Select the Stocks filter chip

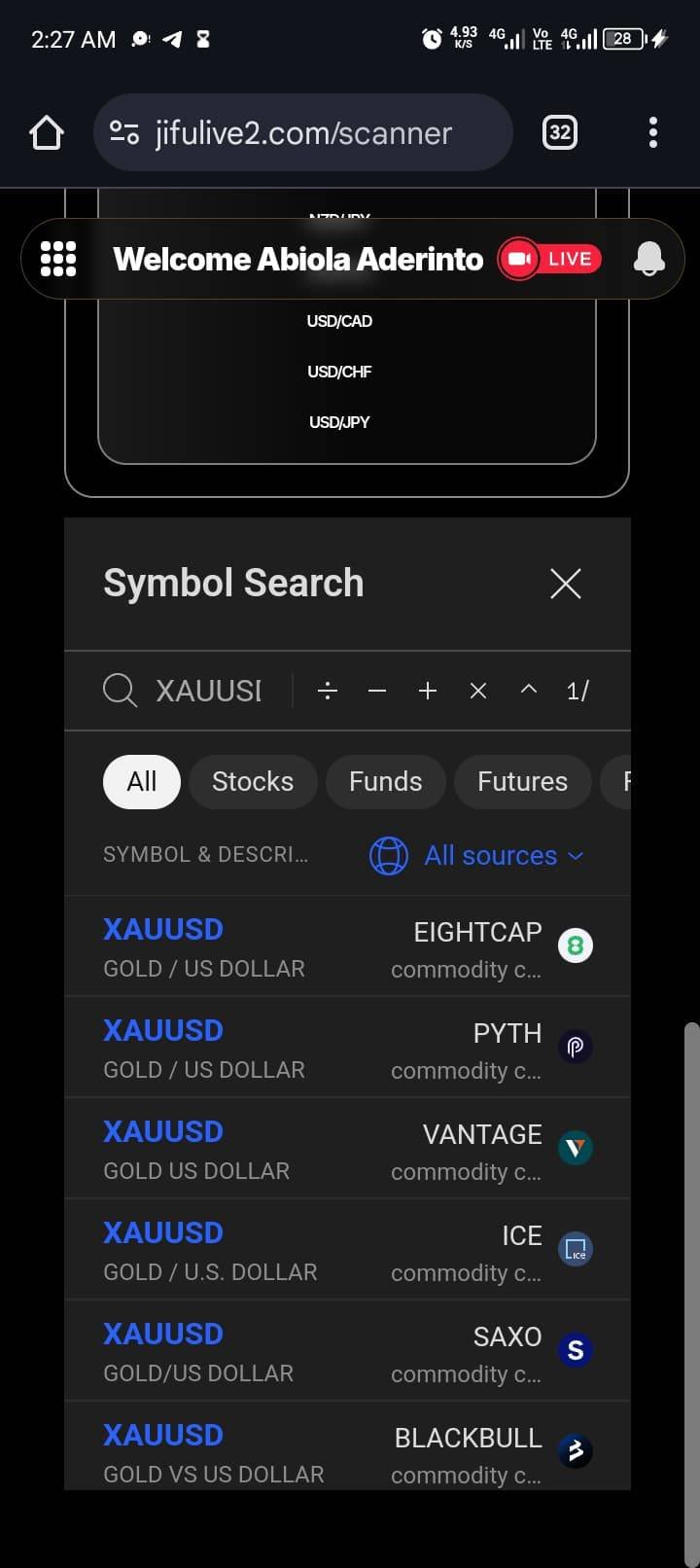(253, 781)
